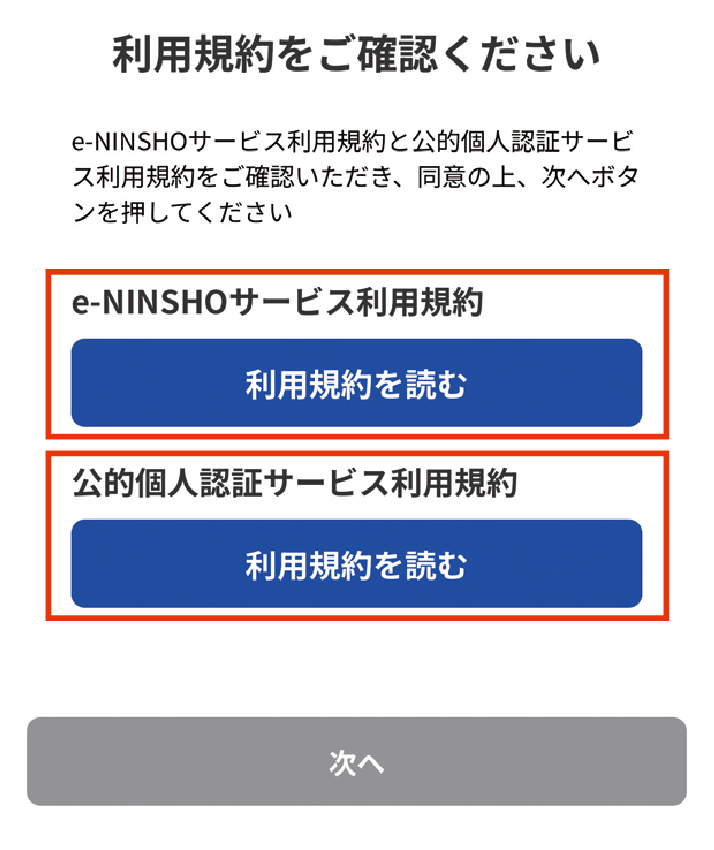Tap the 次へ button

point(357,761)
